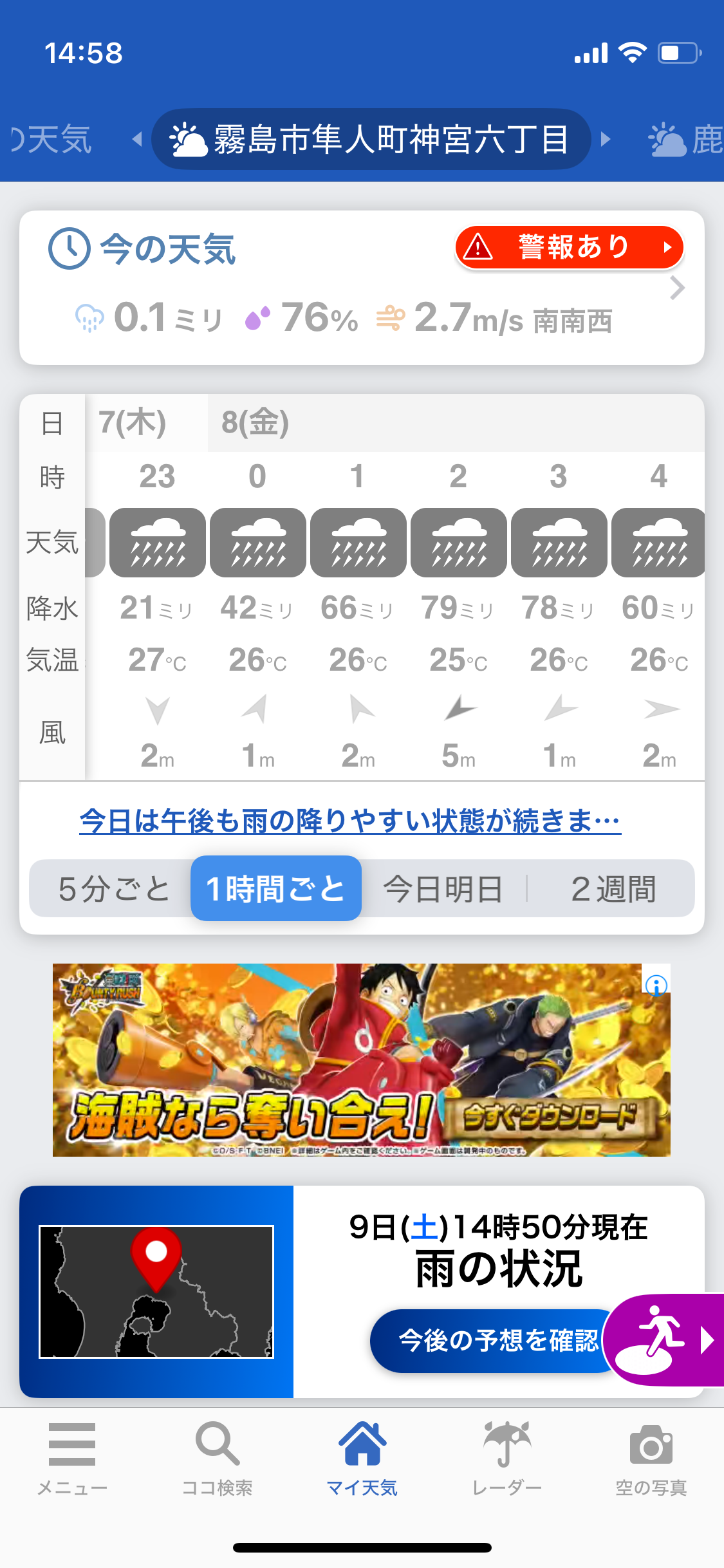Open the purple evacuation runner shortcut
Image resolution: width=724 pixels, height=1568 pixels.
(x=664, y=1340)
